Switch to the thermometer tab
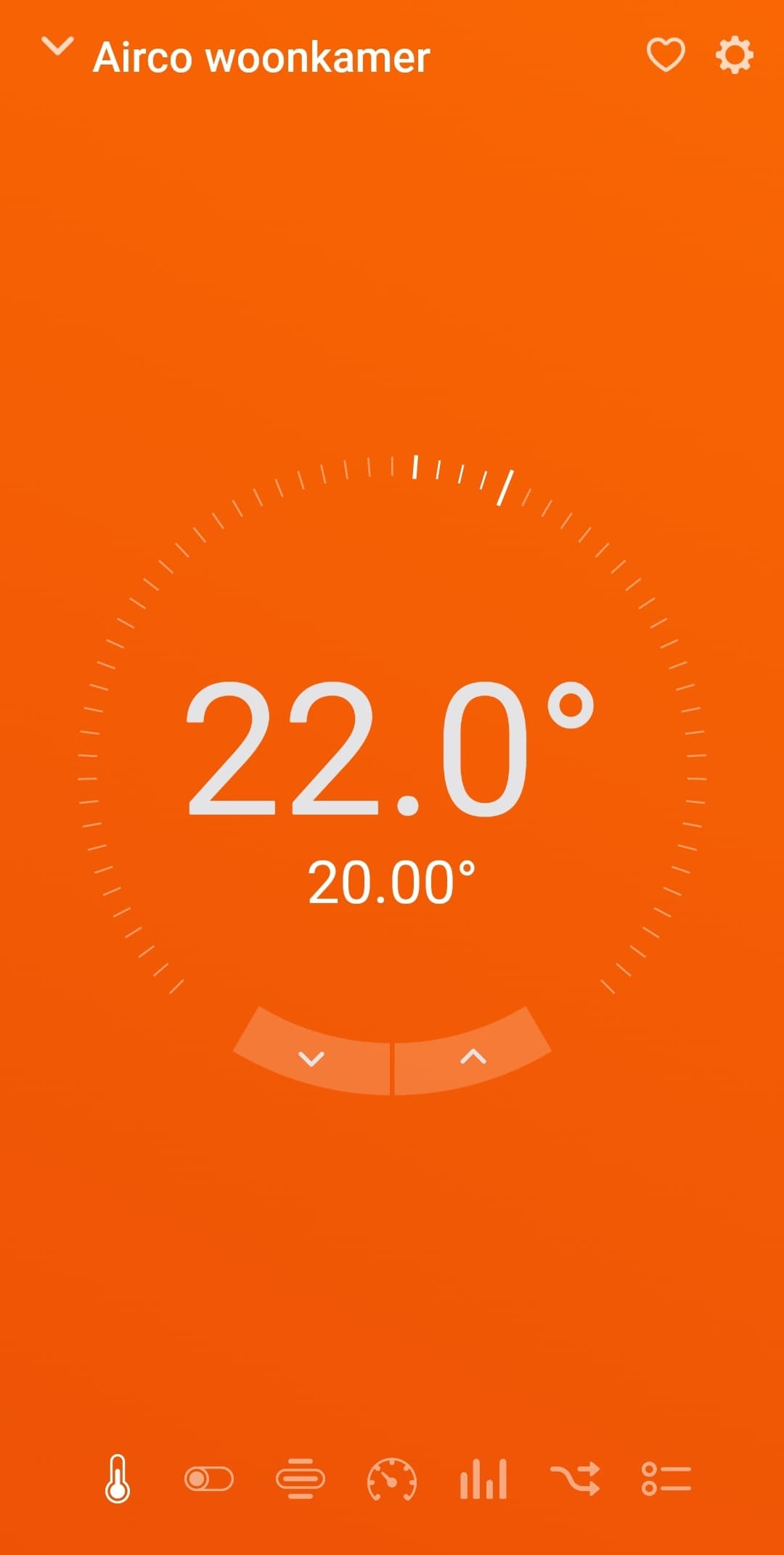 [x=118, y=1478]
